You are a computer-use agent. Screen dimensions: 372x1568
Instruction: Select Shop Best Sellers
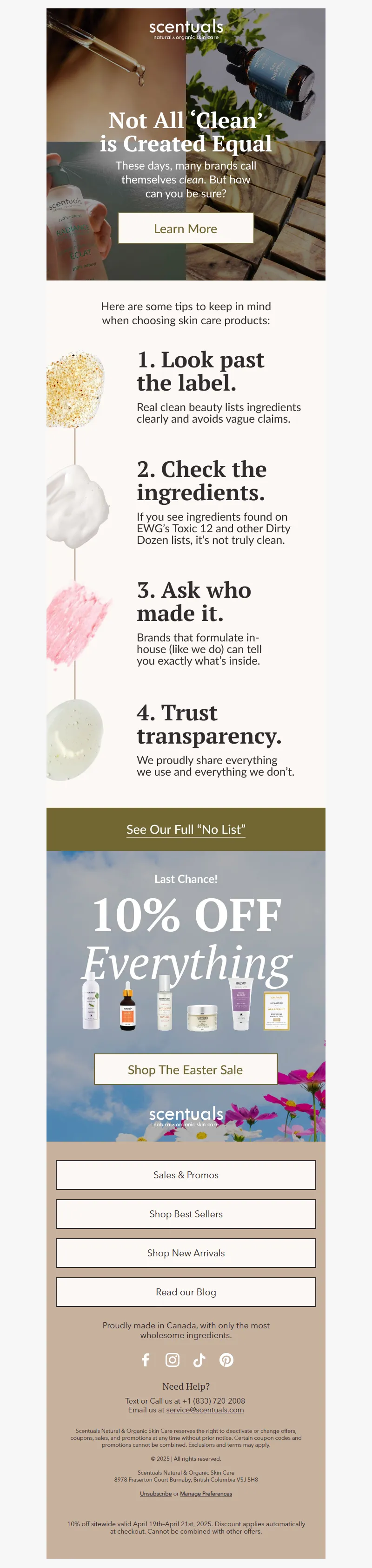(186, 1214)
